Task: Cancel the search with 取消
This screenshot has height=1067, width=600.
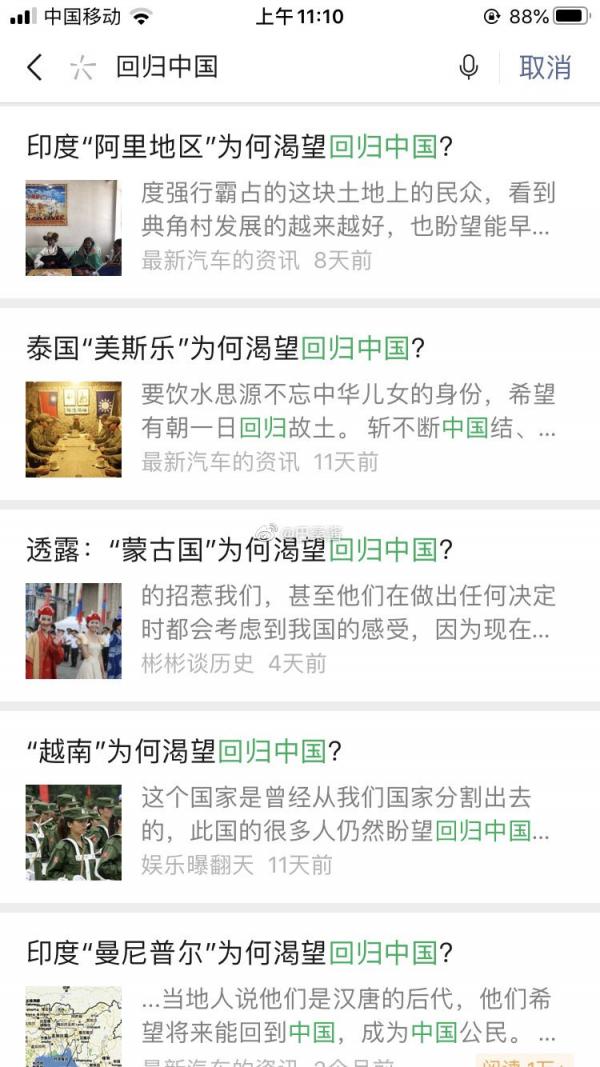Action: [545, 68]
